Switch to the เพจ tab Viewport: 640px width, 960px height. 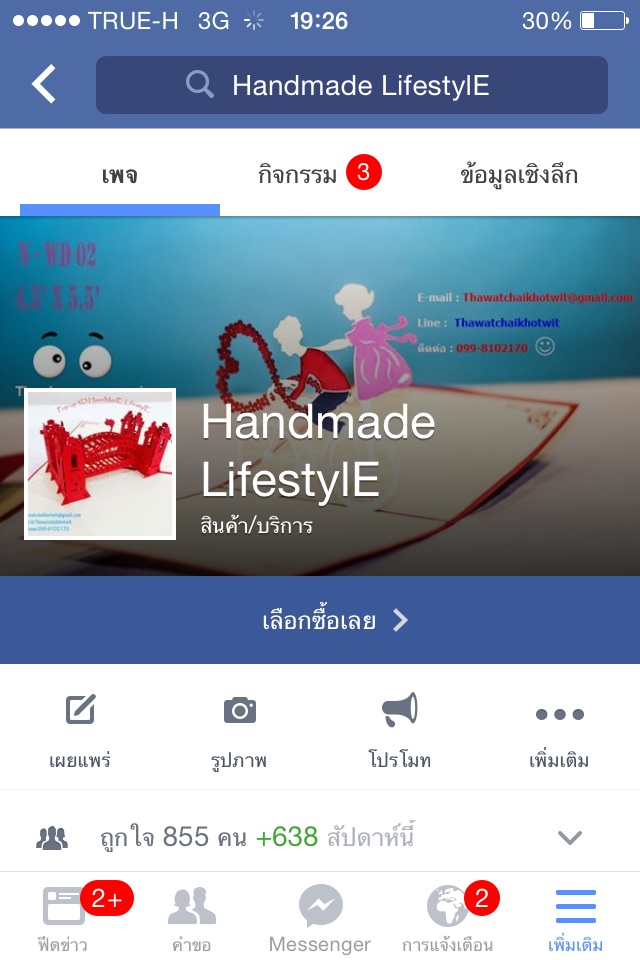(x=119, y=176)
